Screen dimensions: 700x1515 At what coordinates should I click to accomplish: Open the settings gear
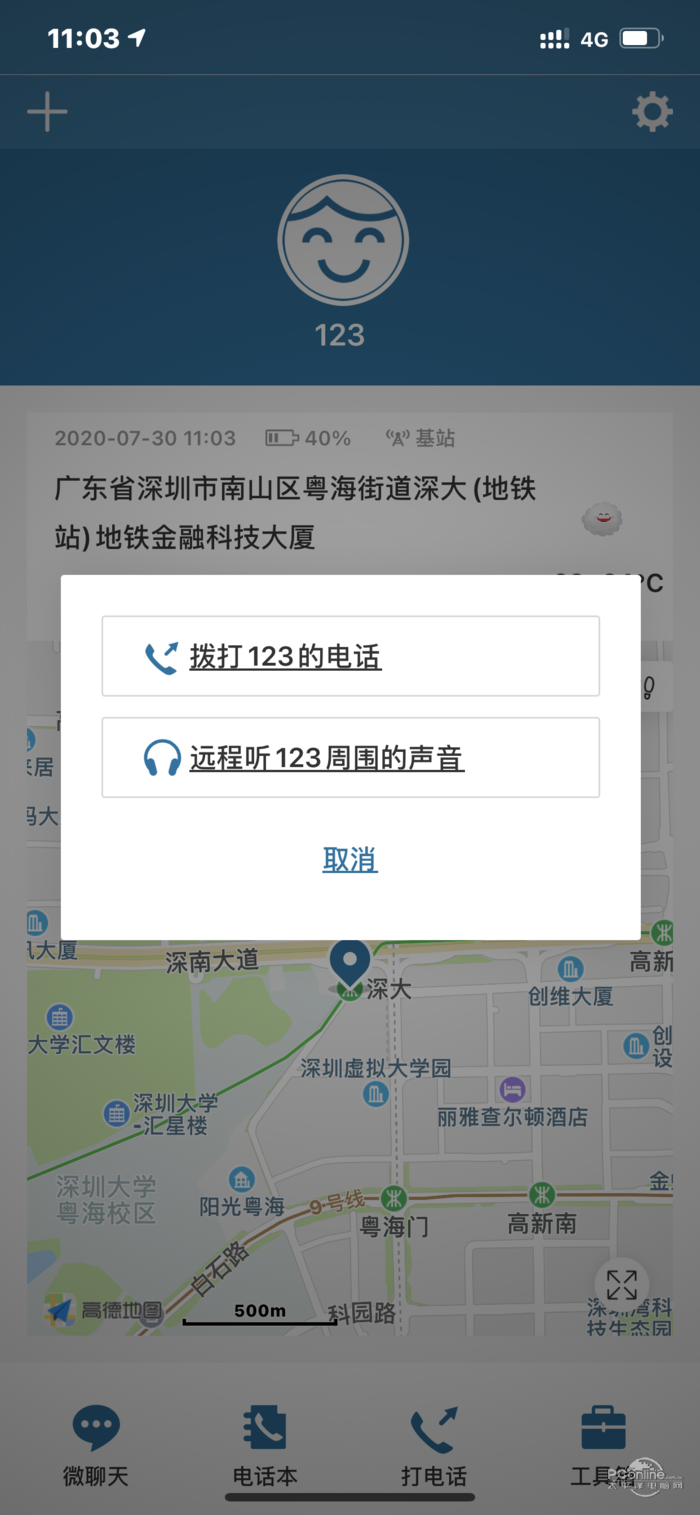tap(652, 112)
